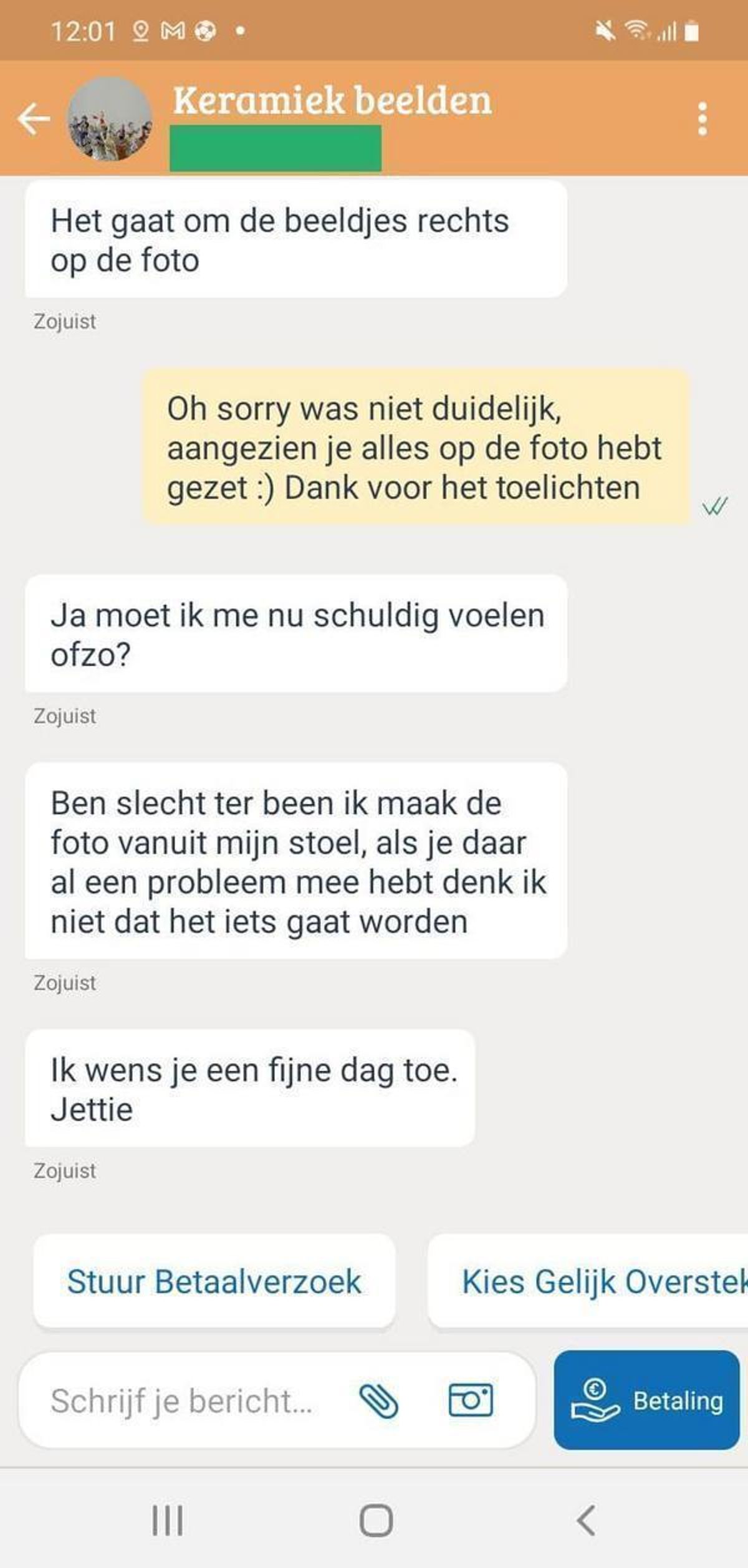This screenshot has width=748, height=1568.
Task: Open the Keramiek beelden listing thumbnail
Action: click(x=110, y=119)
